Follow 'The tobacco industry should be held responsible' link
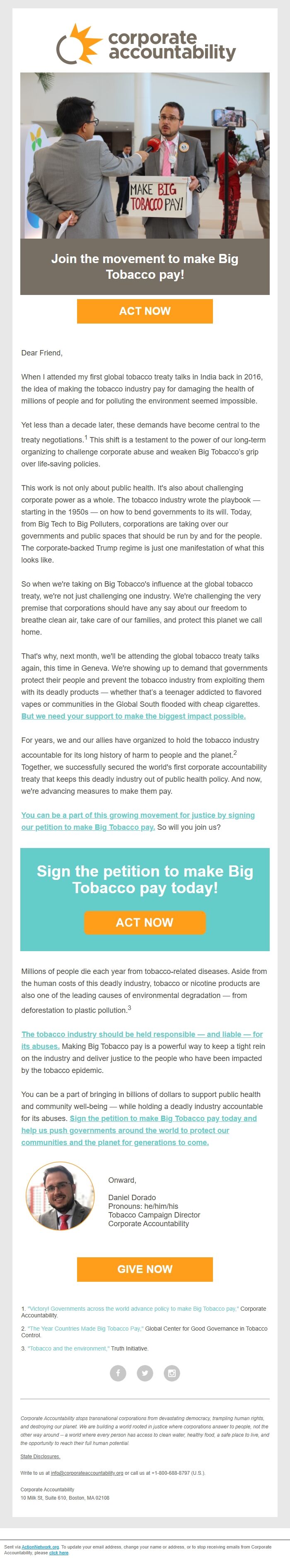290x1568 pixels. (141, 1034)
